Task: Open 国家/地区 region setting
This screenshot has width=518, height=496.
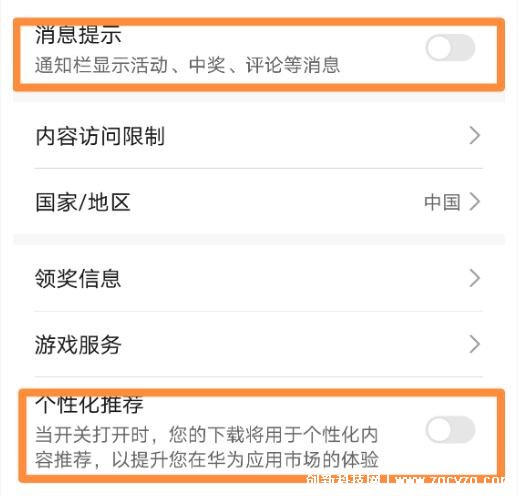Action: (259, 202)
